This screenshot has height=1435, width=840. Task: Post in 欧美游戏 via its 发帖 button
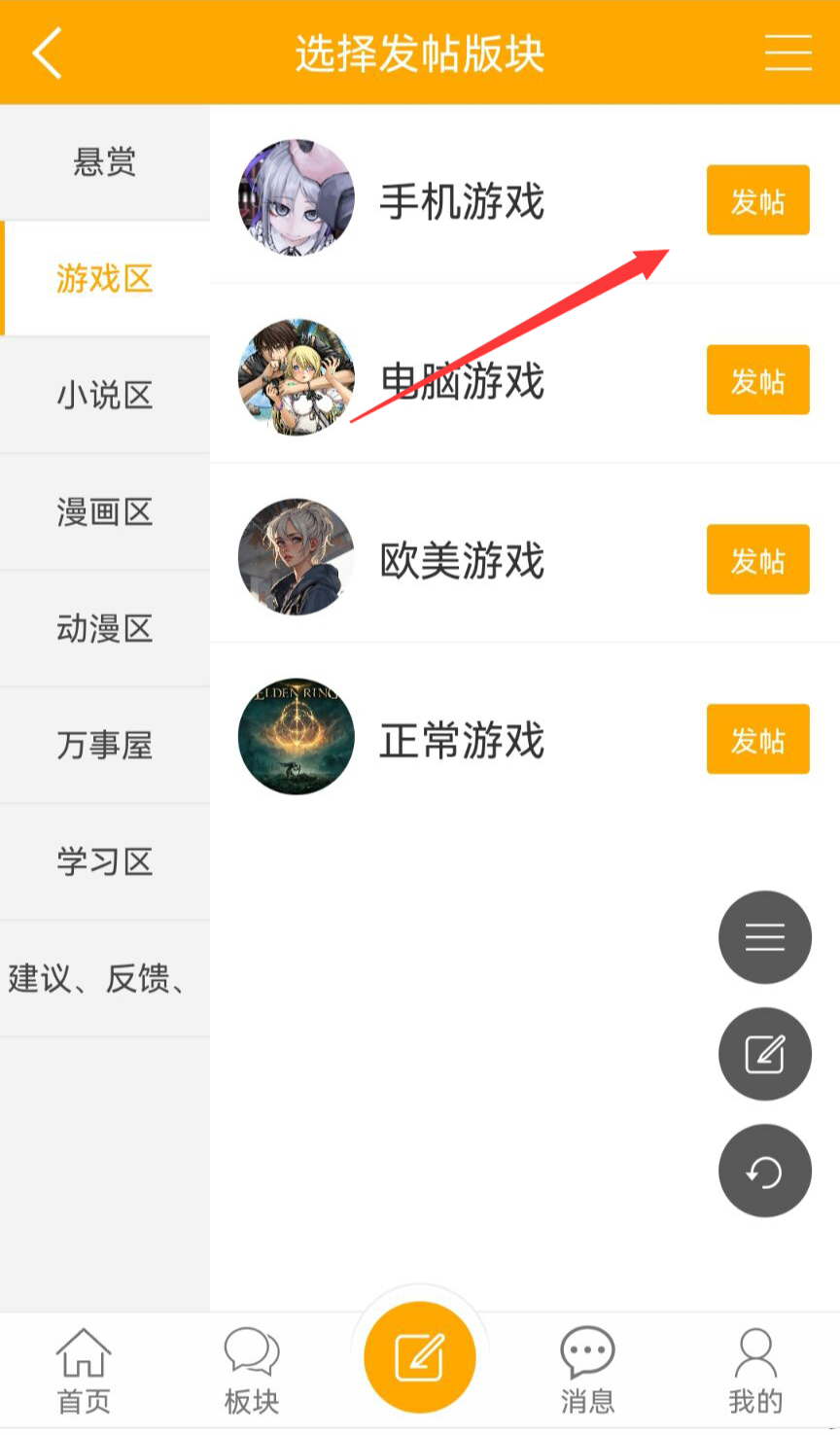(x=757, y=559)
